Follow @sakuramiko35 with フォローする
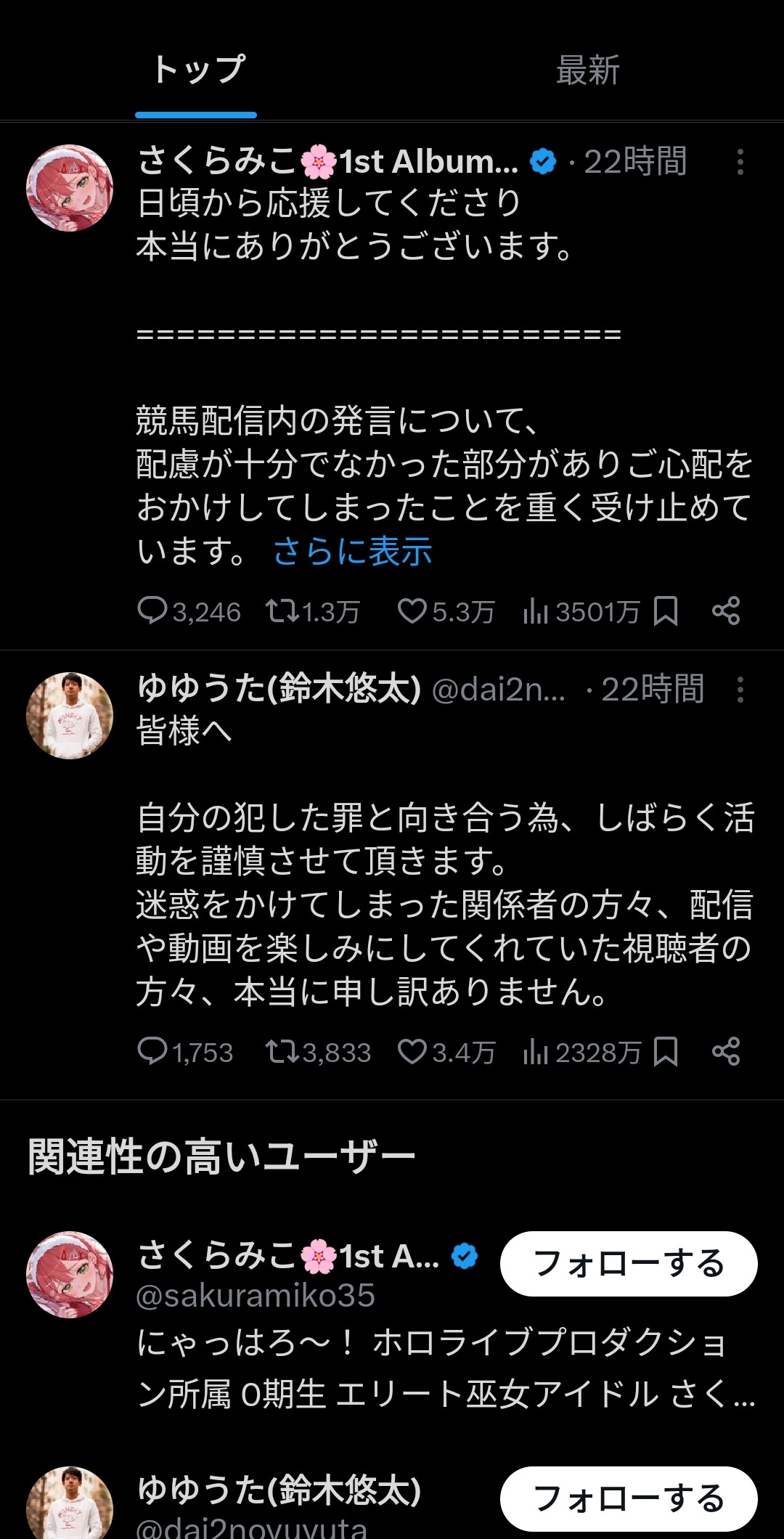The image size is (784, 1539). (x=629, y=1264)
